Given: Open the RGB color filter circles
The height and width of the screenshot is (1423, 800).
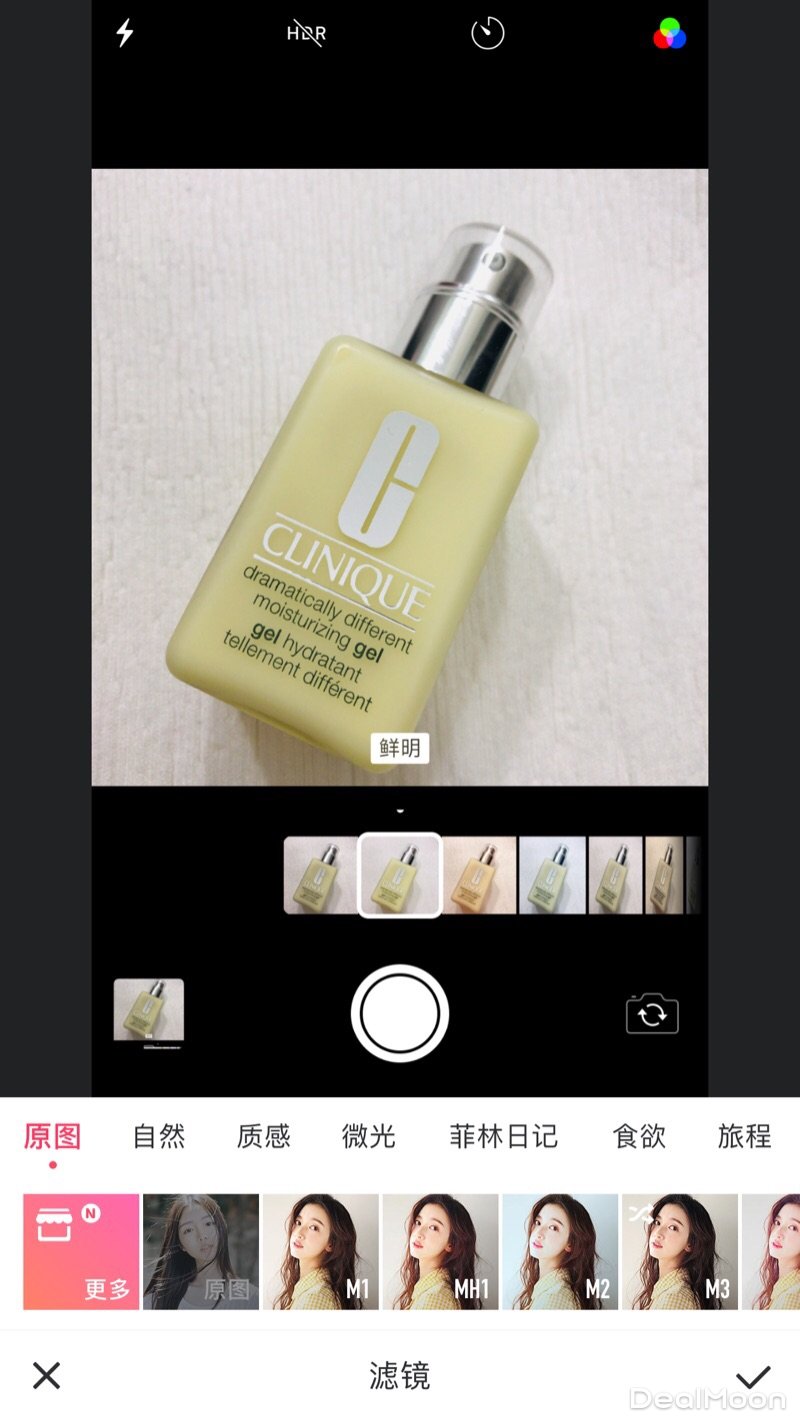Looking at the screenshot, I should [669, 34].
